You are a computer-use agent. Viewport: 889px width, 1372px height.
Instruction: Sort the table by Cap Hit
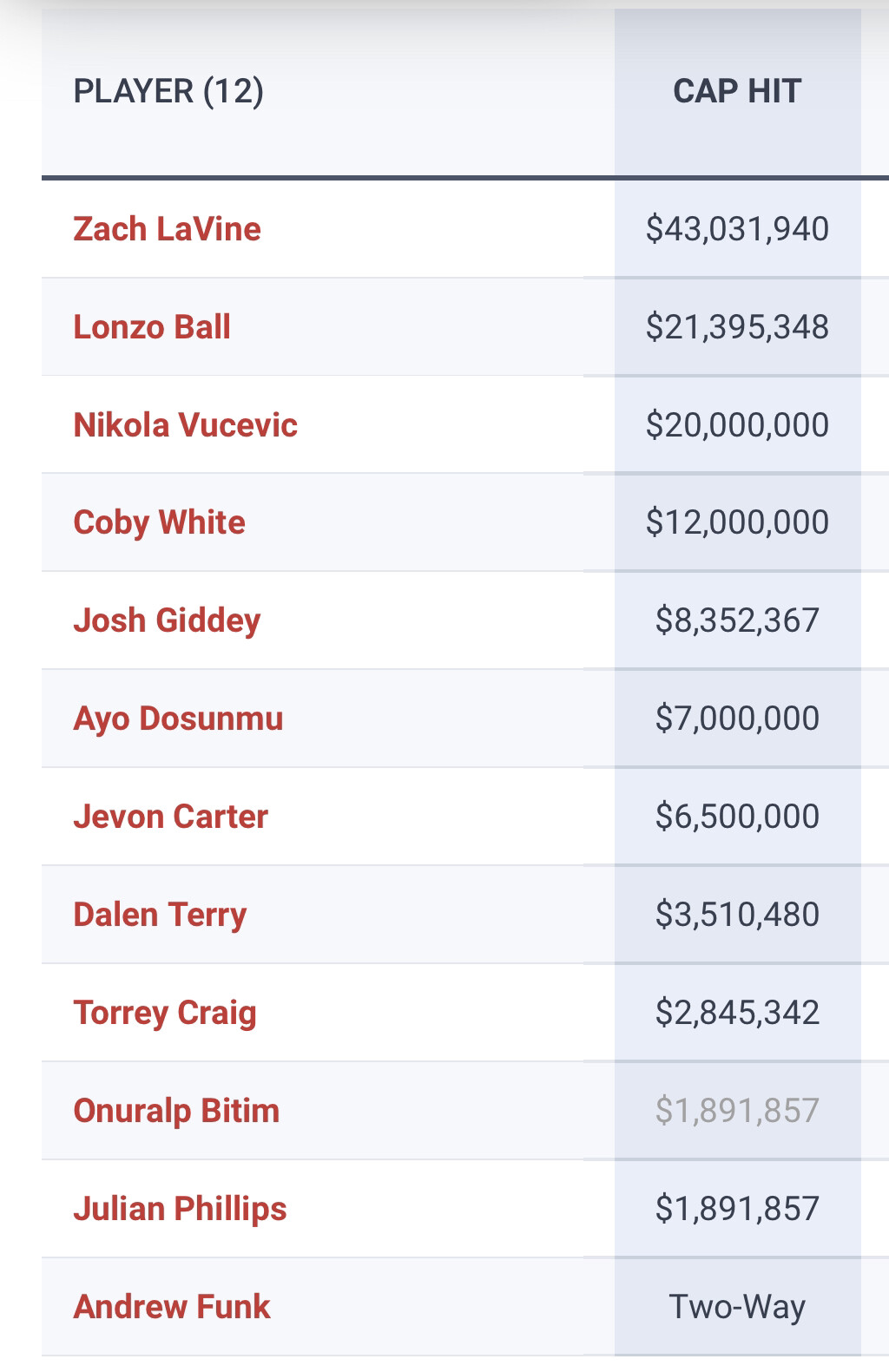coord(737,91)
